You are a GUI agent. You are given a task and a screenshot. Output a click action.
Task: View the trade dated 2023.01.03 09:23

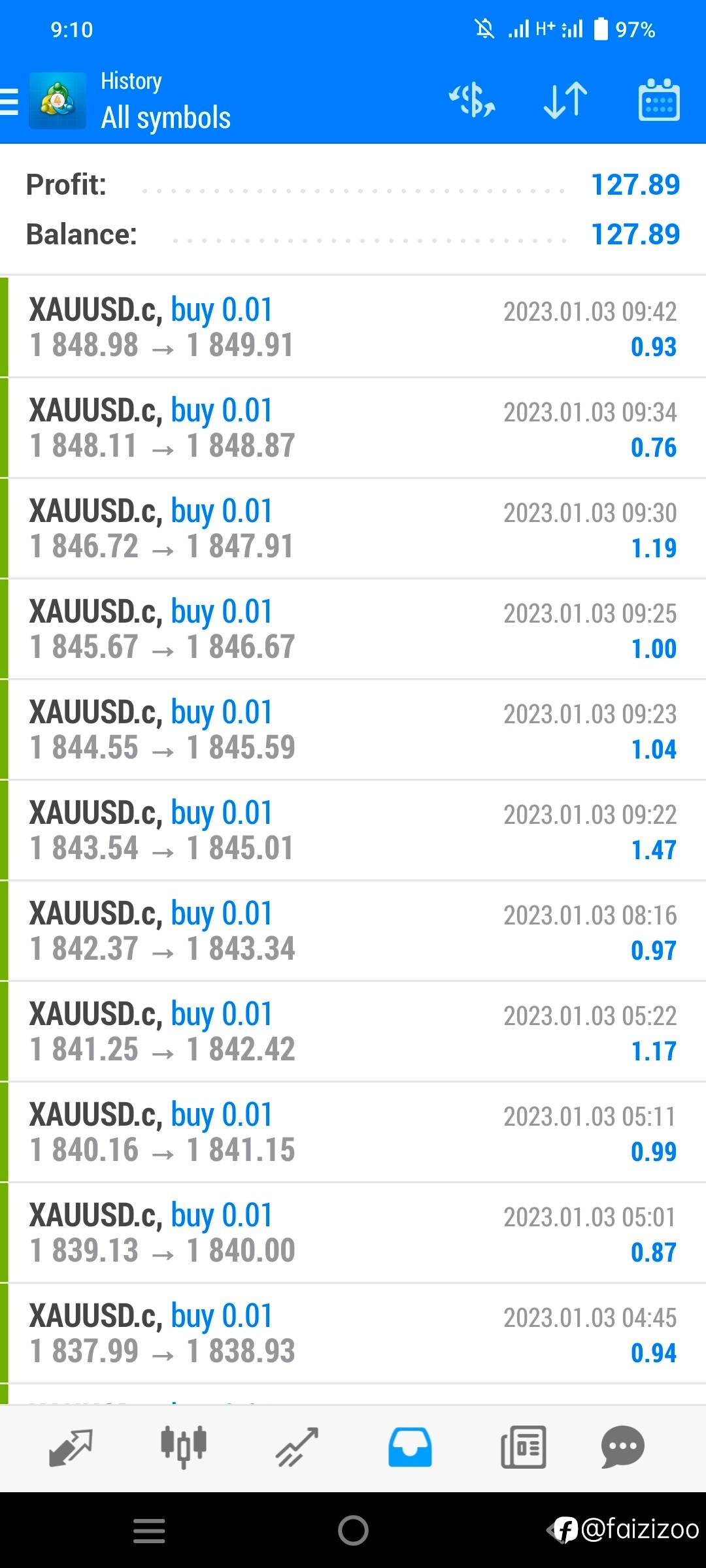tap(353, 730)
